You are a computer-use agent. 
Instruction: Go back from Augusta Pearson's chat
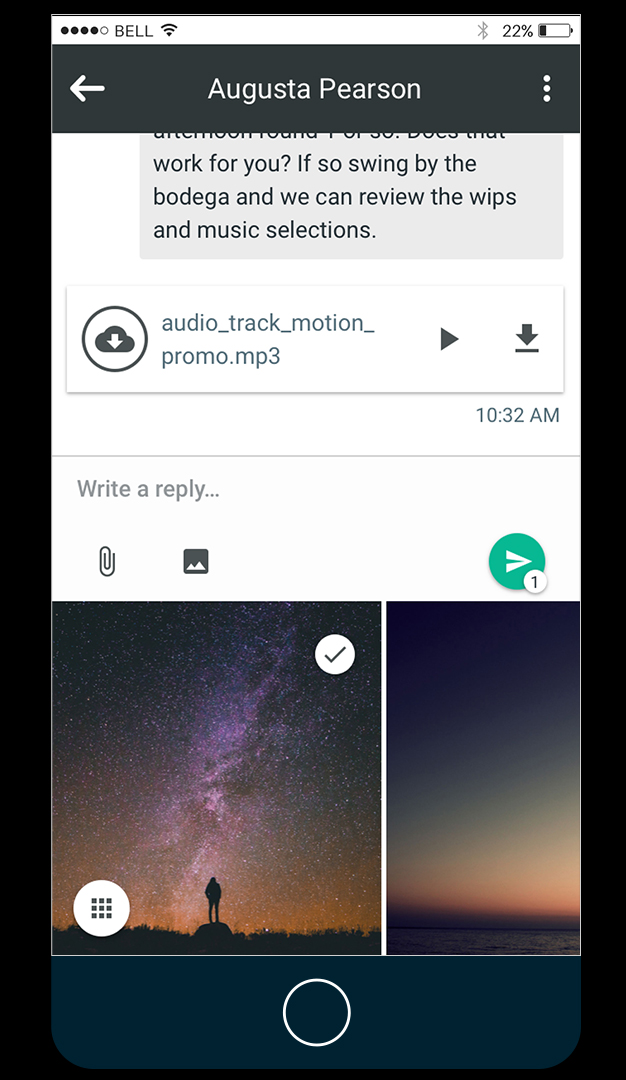88,89
